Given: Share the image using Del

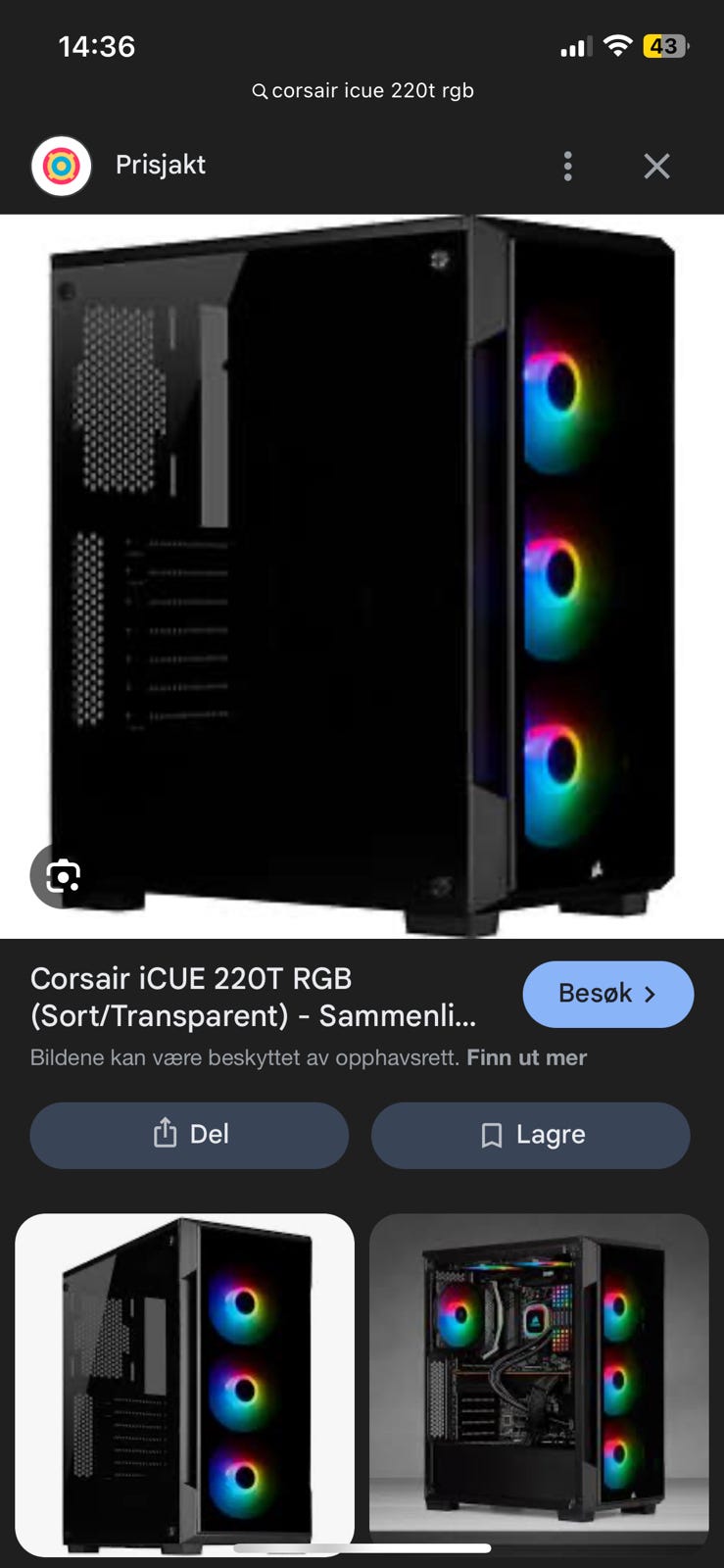Looking at the screenshot, I should pos(189,1134).
